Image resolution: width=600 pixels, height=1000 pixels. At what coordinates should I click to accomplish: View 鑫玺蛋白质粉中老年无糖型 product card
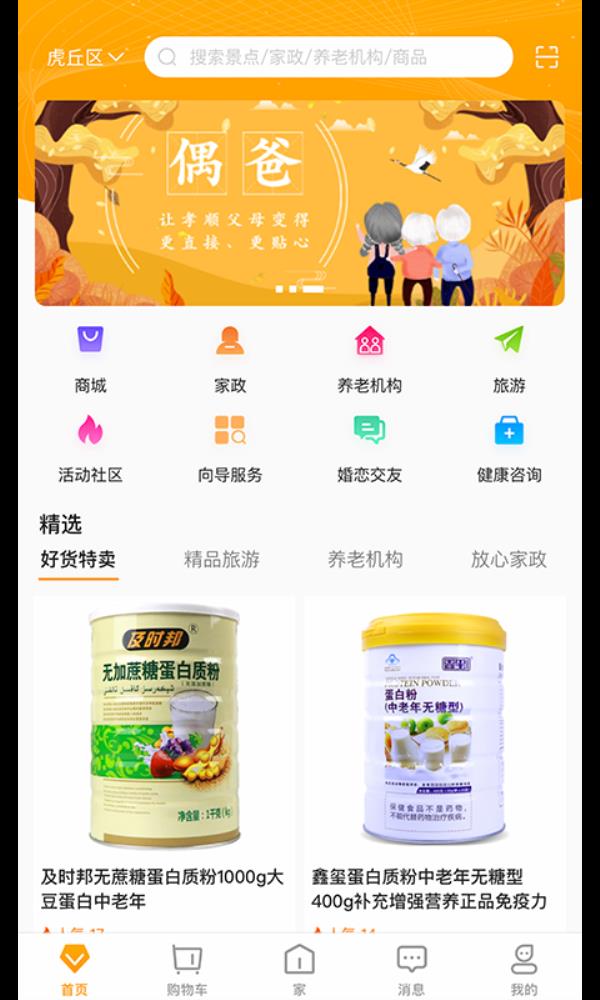(x=434, y=760)
